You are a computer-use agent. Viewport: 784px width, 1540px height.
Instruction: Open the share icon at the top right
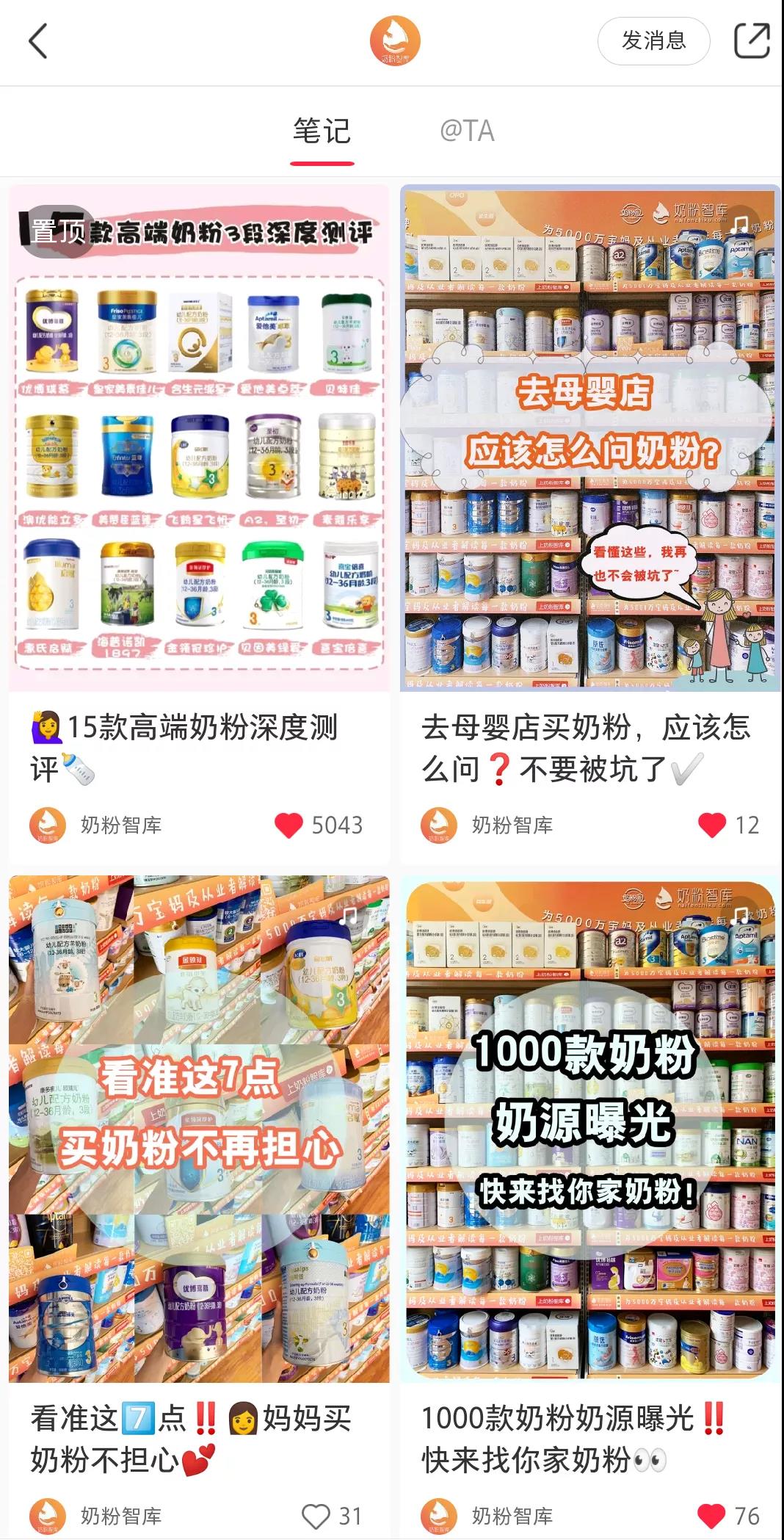pyautogui.click(x=752, y=41)
